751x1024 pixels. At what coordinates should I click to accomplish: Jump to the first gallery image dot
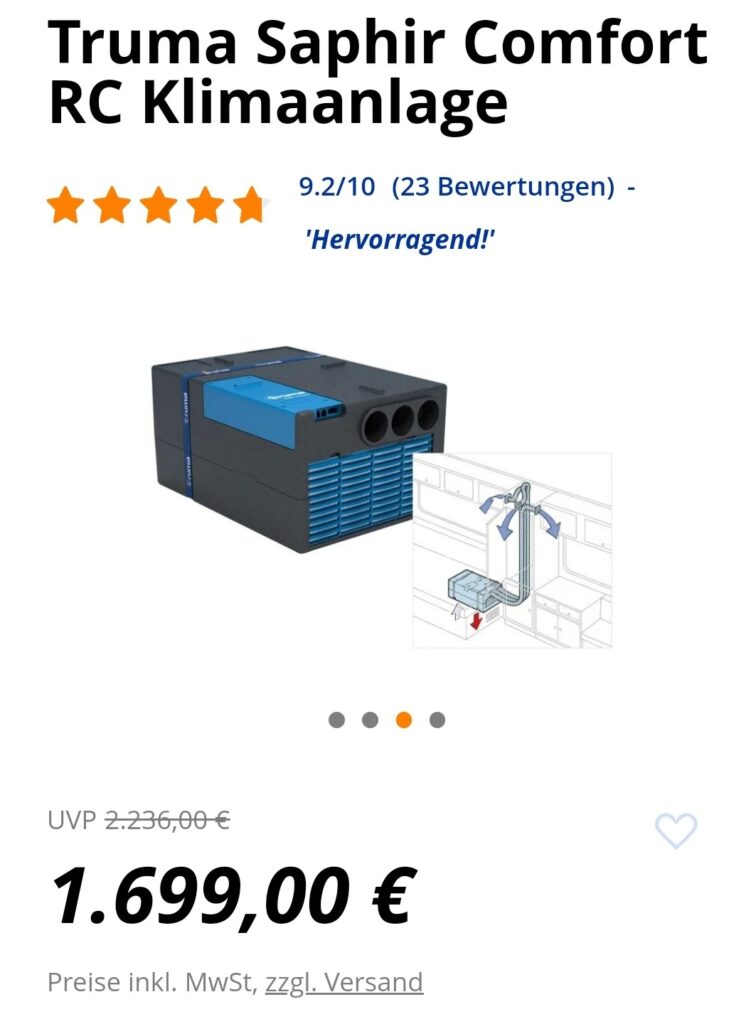point(337,720)
